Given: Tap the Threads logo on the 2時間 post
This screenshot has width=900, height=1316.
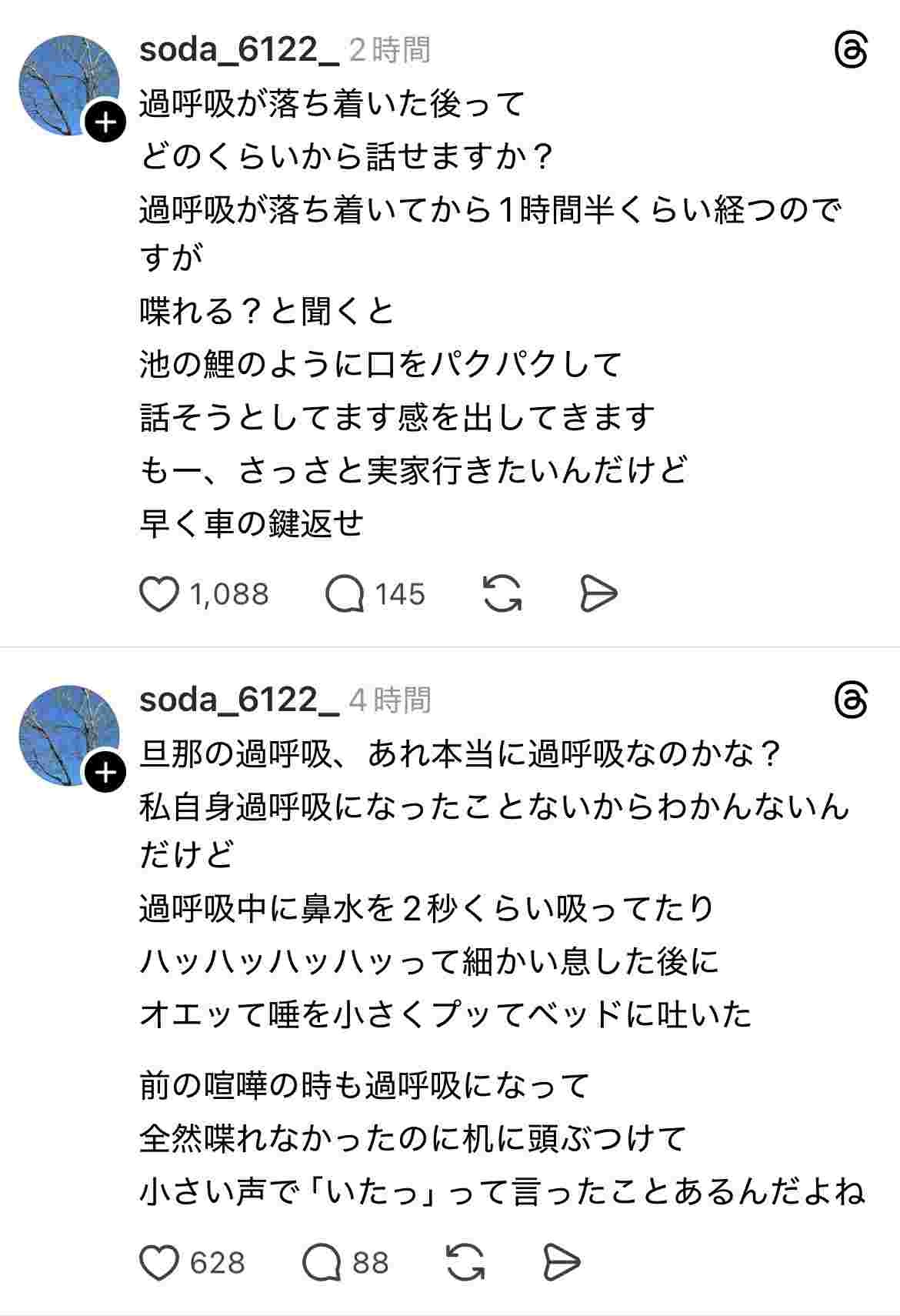Looking at the screenshot, I should coord(851,52).
